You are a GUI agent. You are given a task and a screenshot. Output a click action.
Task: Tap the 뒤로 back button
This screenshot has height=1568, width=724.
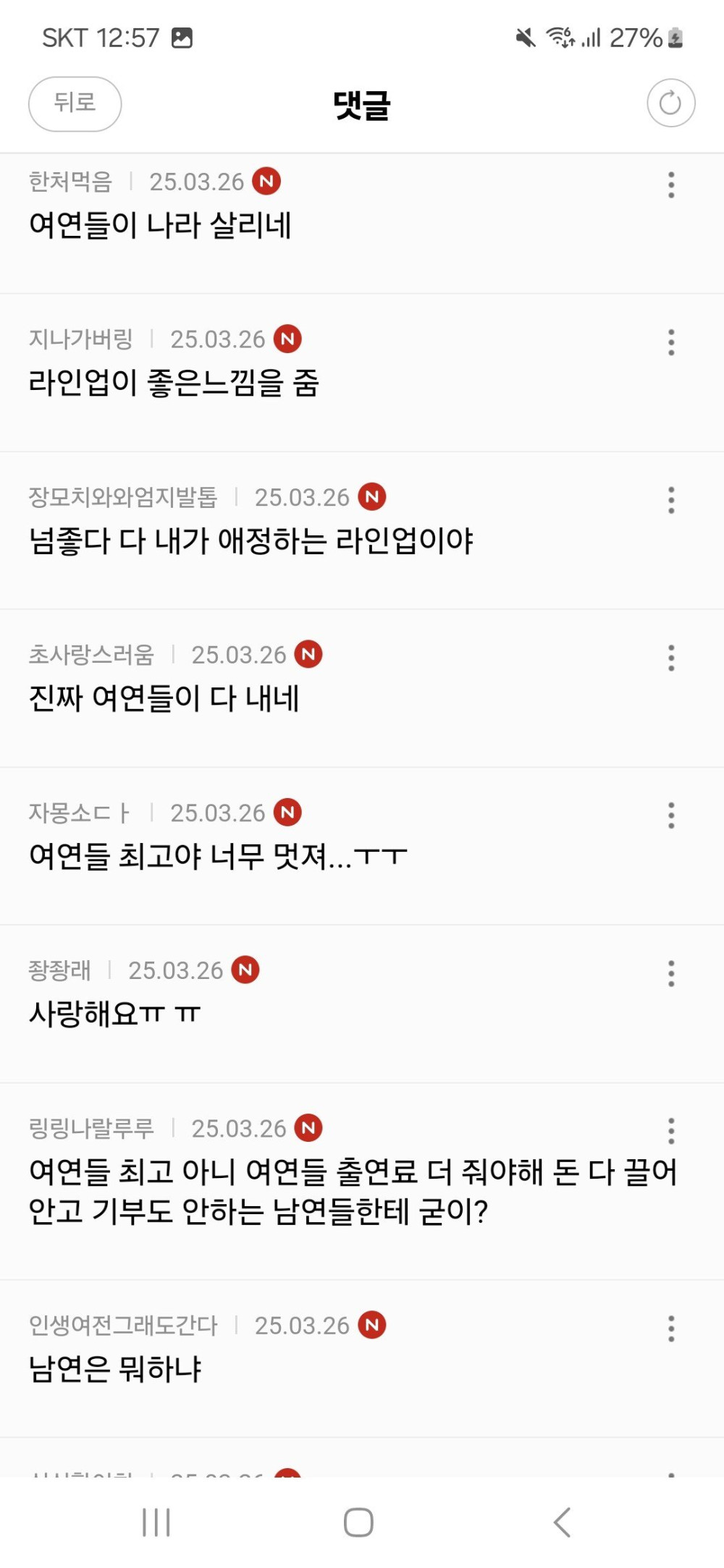click(75, 103)
